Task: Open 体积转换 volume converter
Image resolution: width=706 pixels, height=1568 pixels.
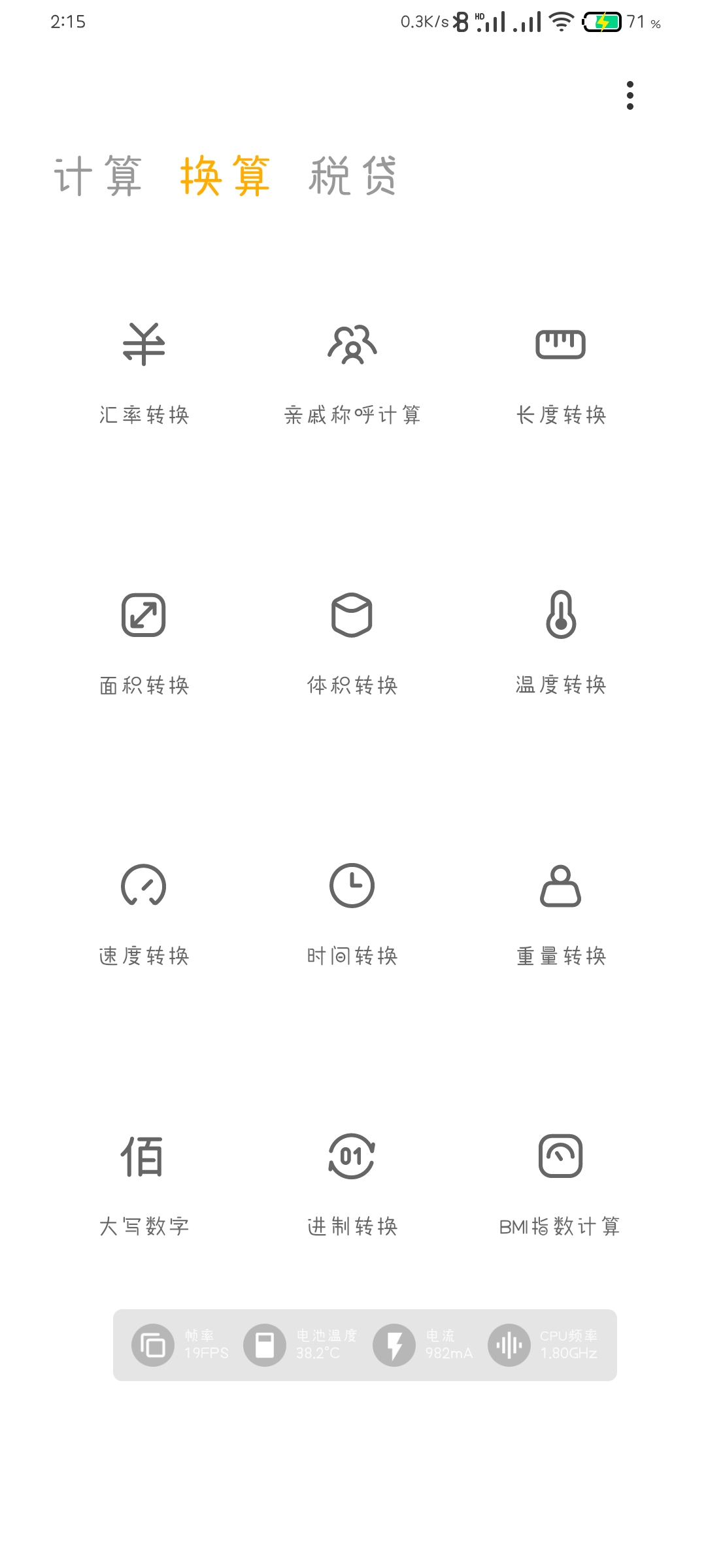Action: [x=352, y=644]
